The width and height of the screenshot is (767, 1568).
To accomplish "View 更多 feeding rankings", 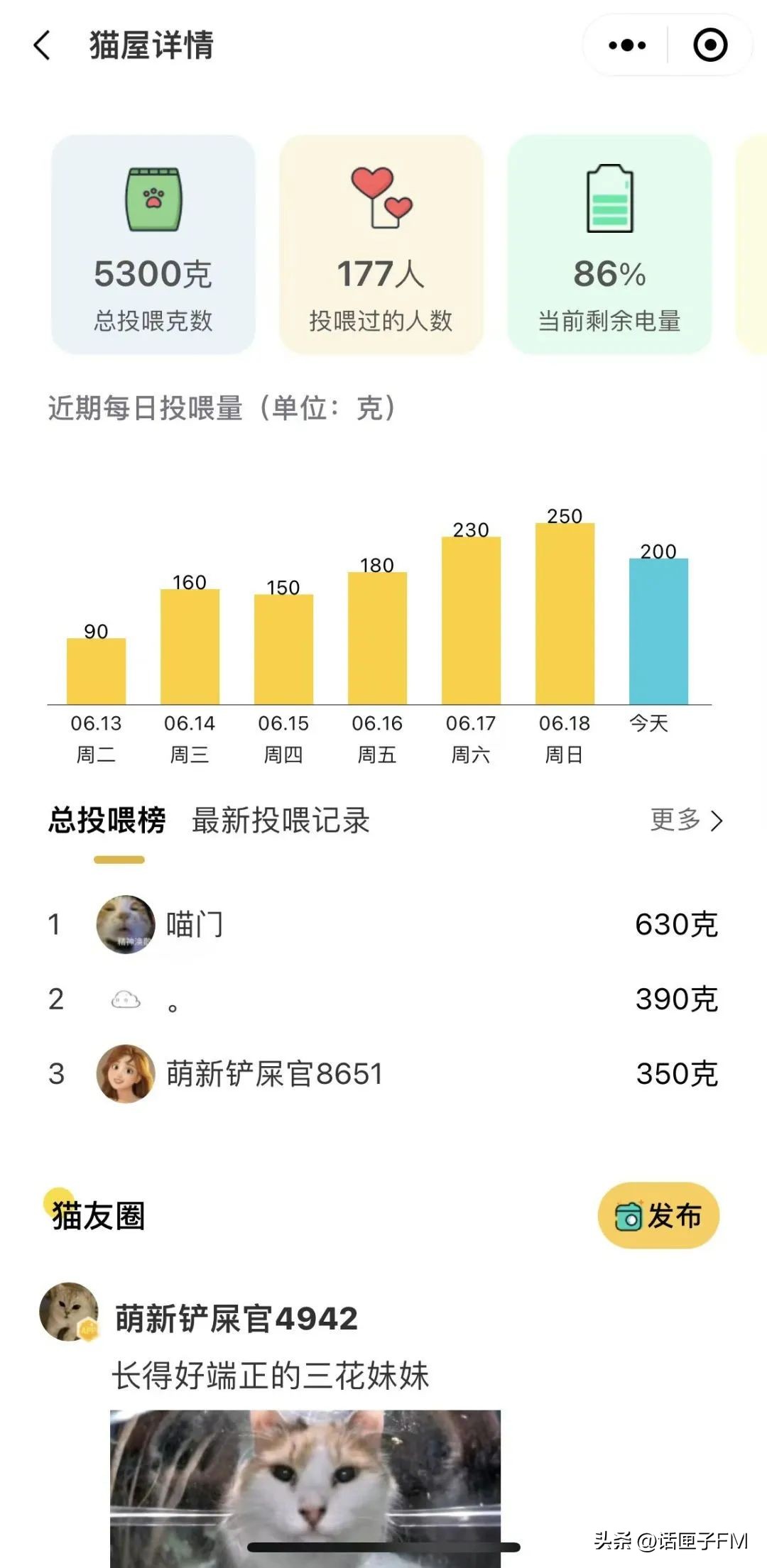I will pyautogui.click(x=685, y=821).
